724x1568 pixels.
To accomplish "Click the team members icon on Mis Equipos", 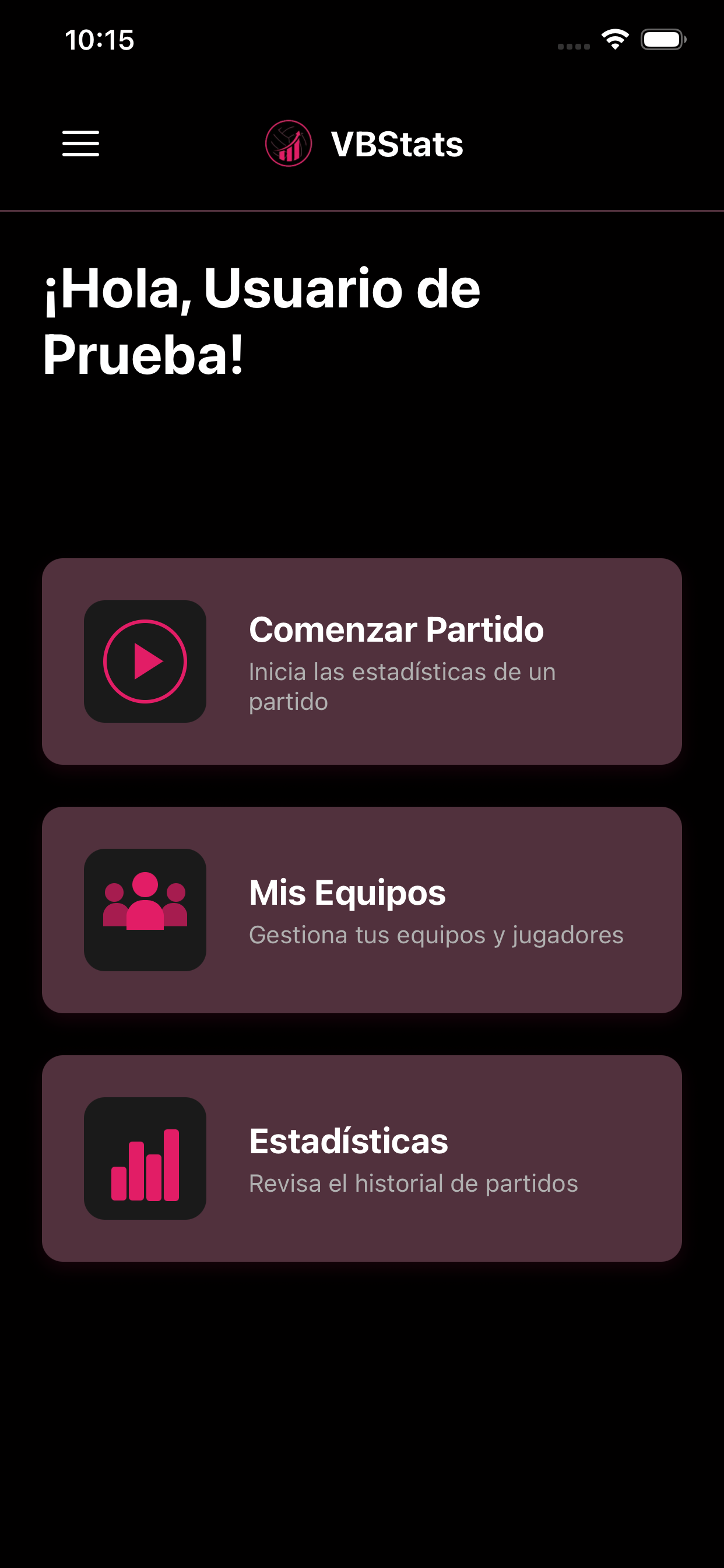I will pyautogui.click(x=146, y=909).
